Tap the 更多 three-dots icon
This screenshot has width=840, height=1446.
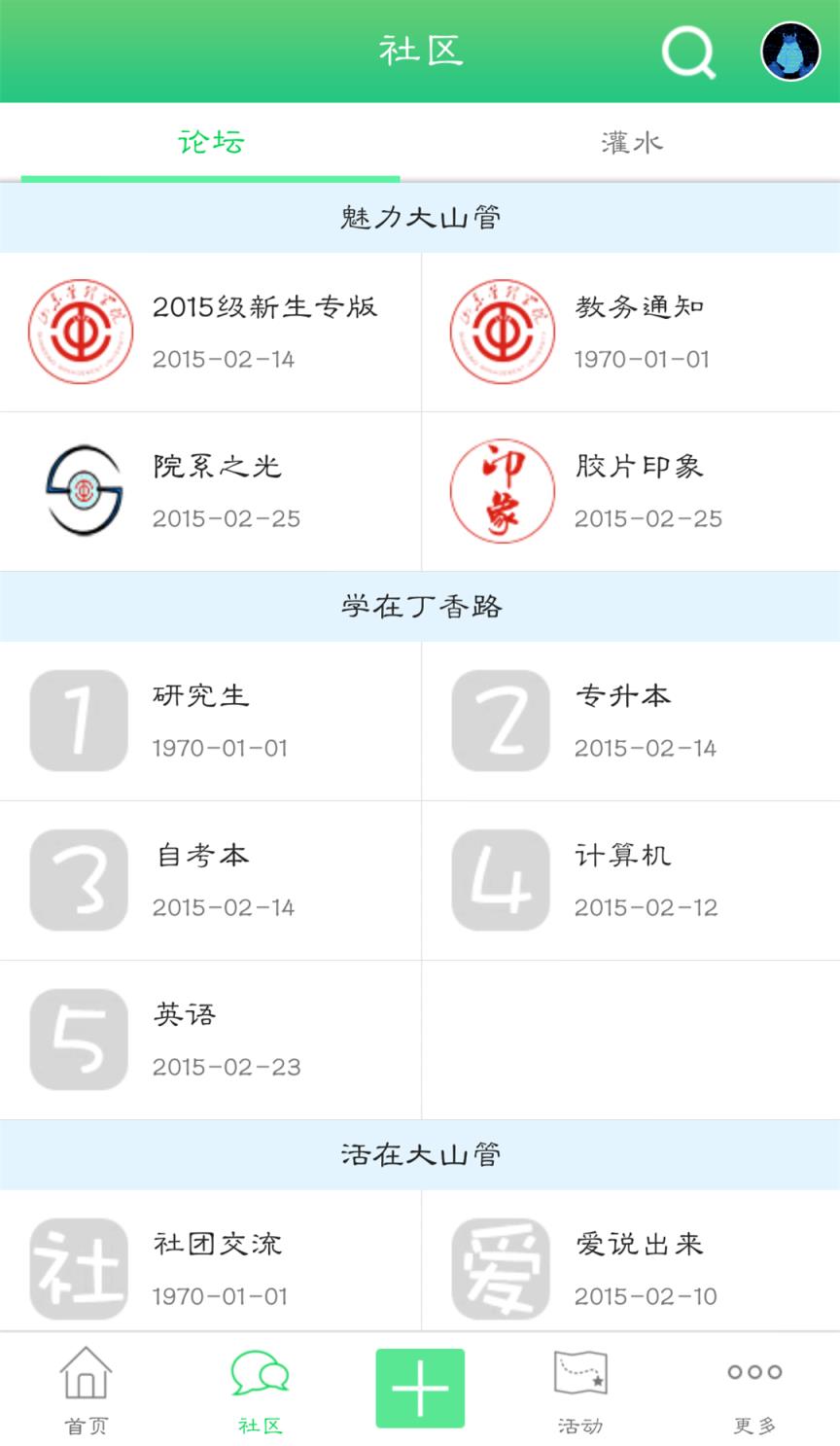click(x=753, y=1372)
